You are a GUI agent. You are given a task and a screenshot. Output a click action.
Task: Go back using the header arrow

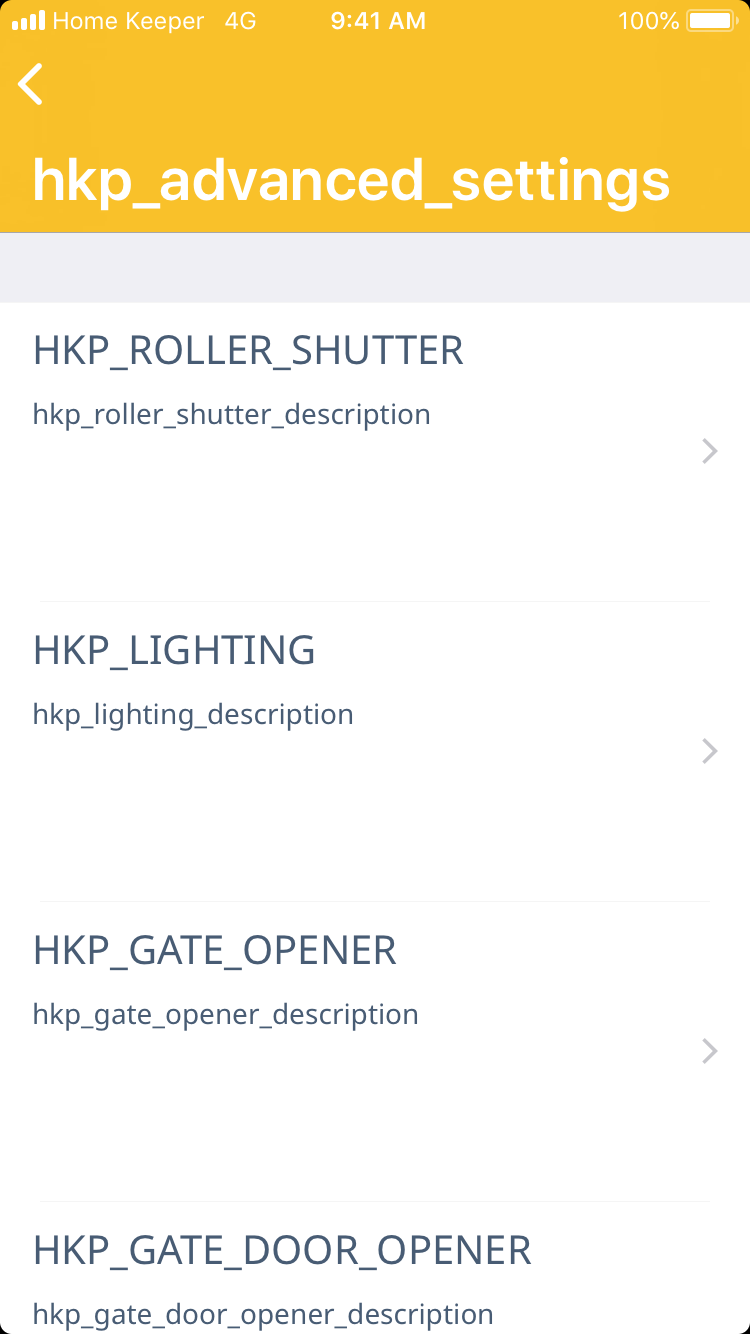pos(31,83)
